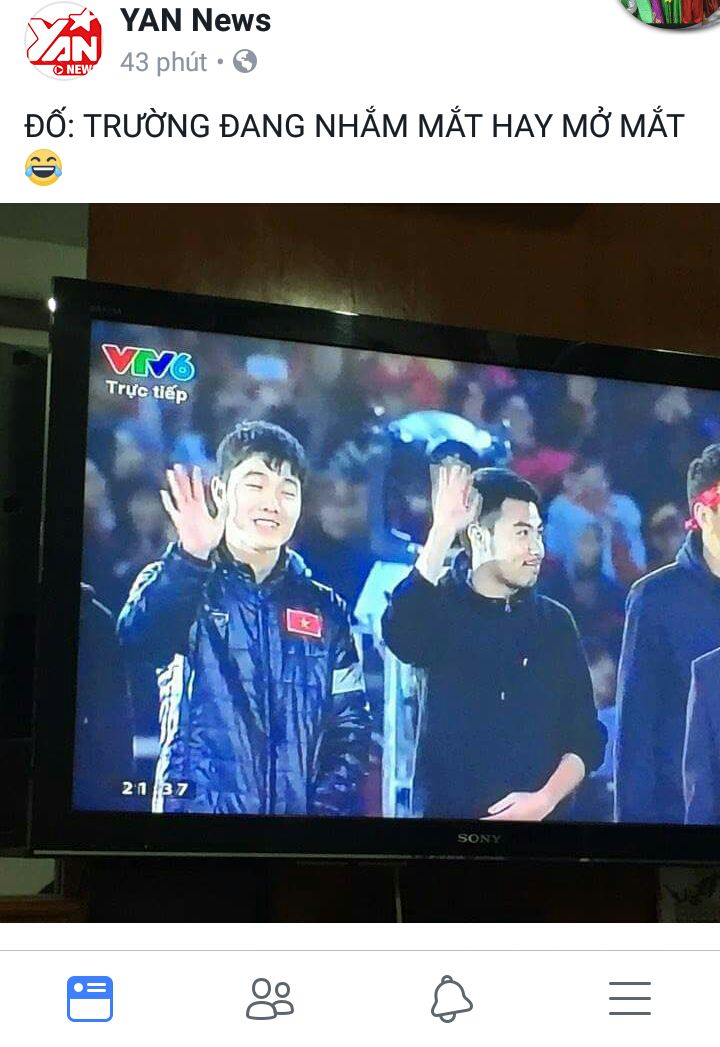This screenshot has width=720, height=1047.
Task: Tap the 43 phút post timestamp
Action: (163, 62)
